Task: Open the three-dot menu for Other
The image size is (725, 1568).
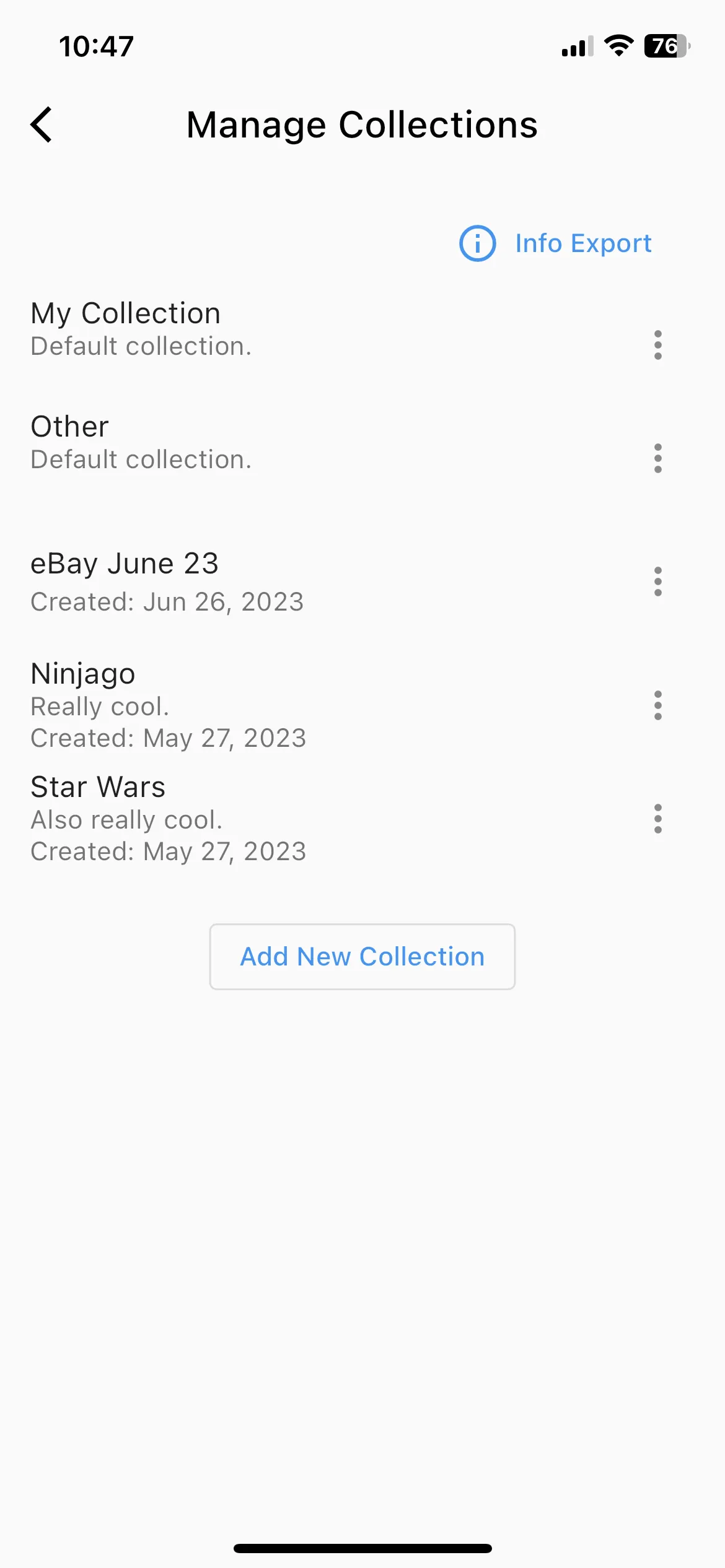Action: pyautogui.click(x=657, y=458)
